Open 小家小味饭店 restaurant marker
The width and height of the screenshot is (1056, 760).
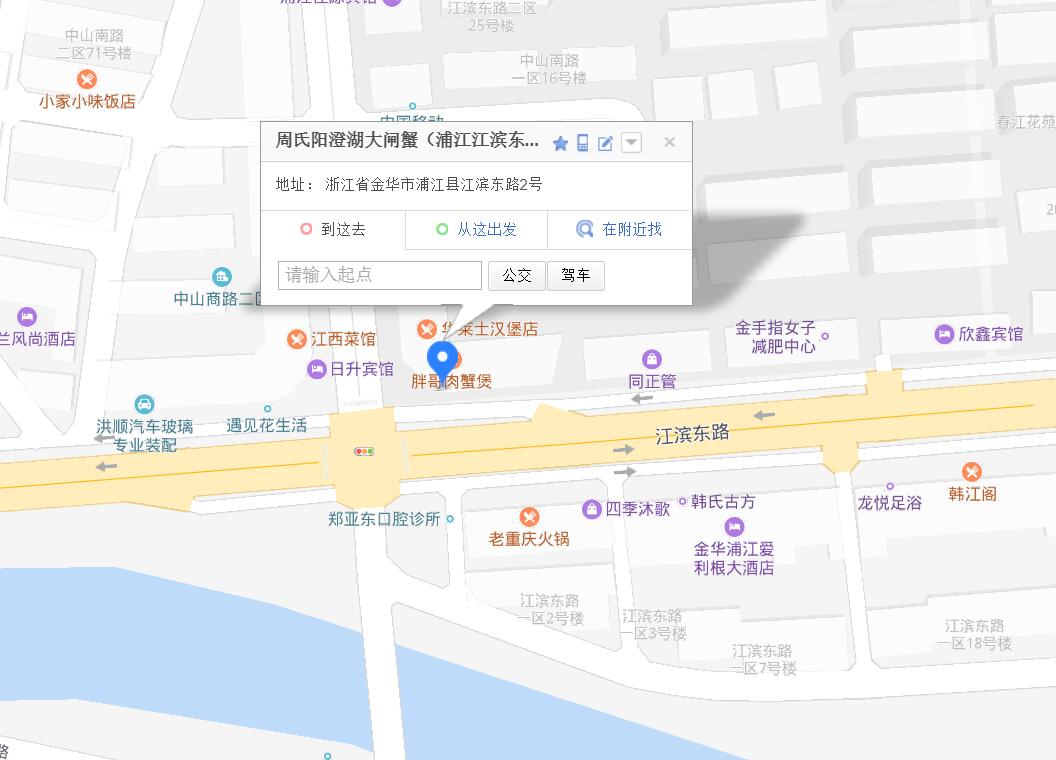(x=88, y=80)
